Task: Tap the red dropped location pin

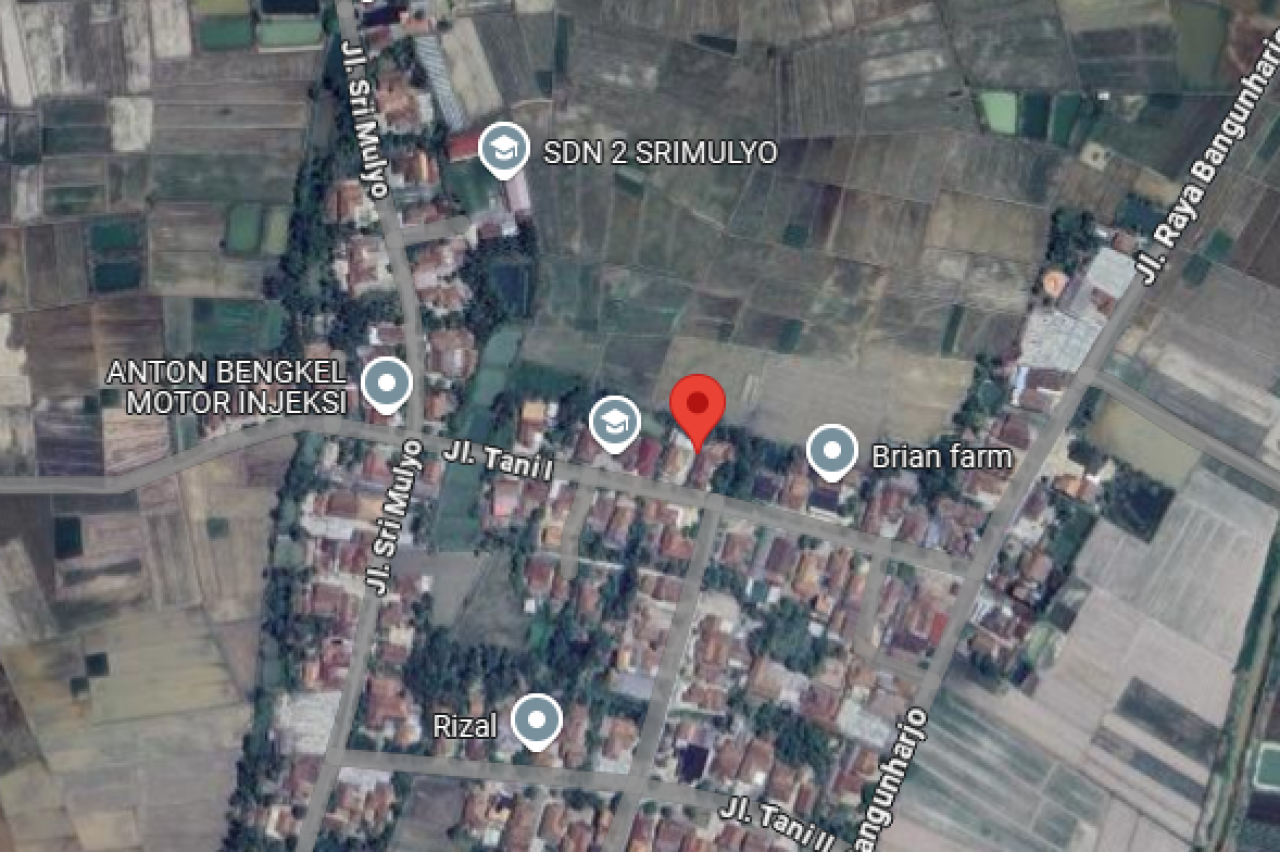Action: [697, 405]
